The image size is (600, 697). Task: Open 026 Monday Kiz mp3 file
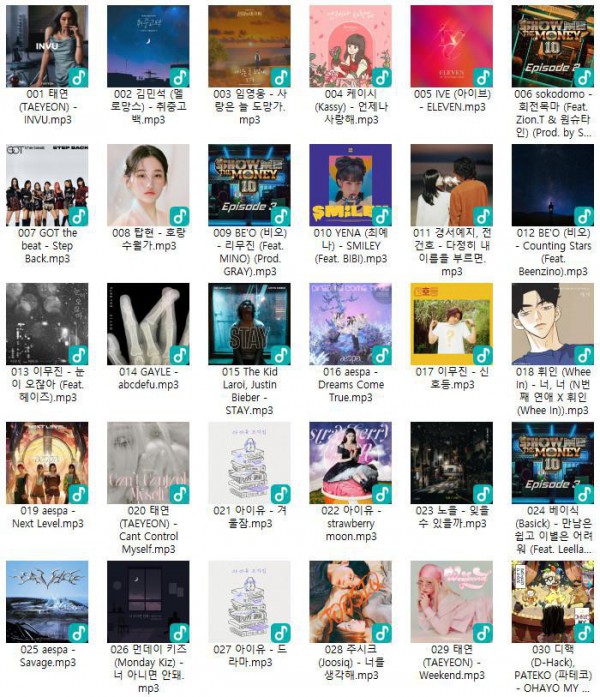[147, 601]
